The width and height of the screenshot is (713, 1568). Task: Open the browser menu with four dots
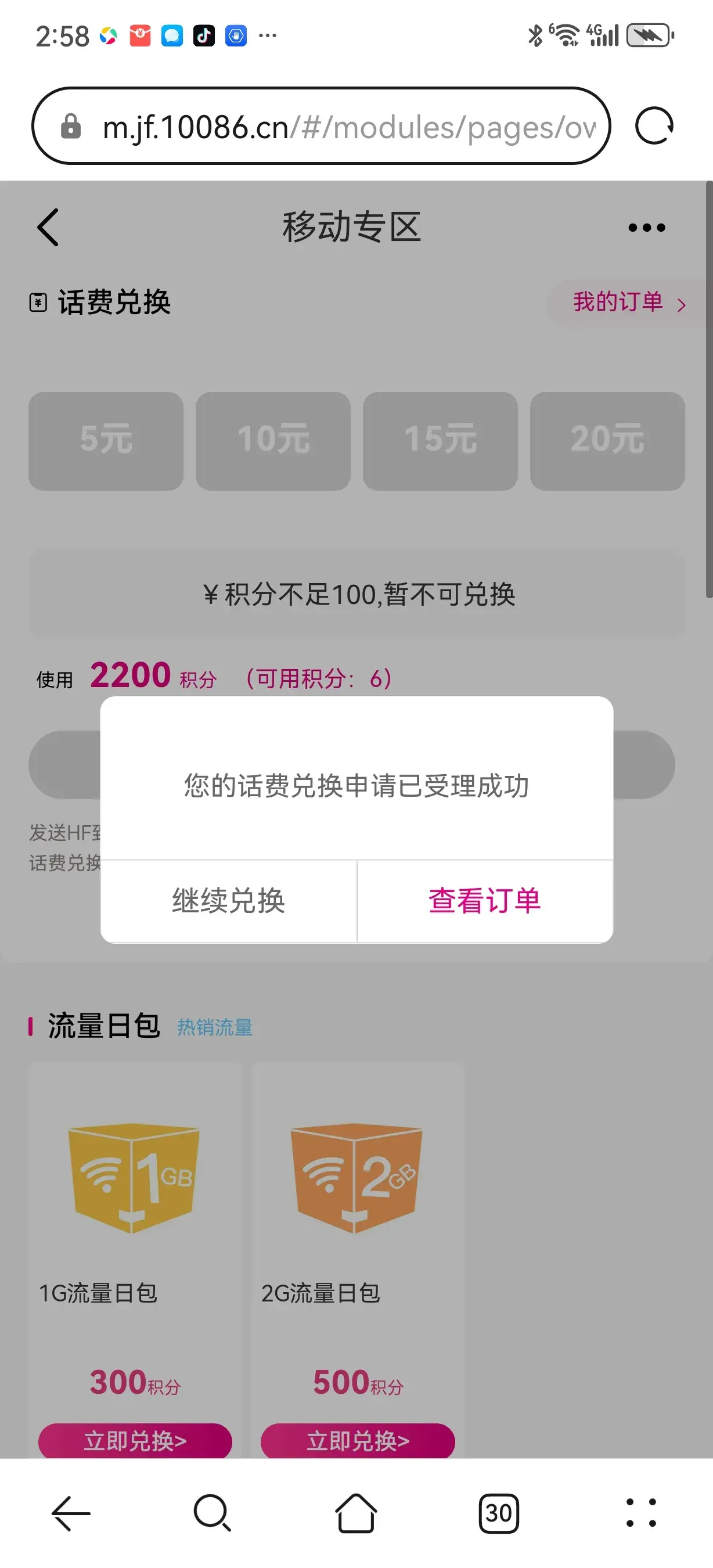[x=641, y=1513]
